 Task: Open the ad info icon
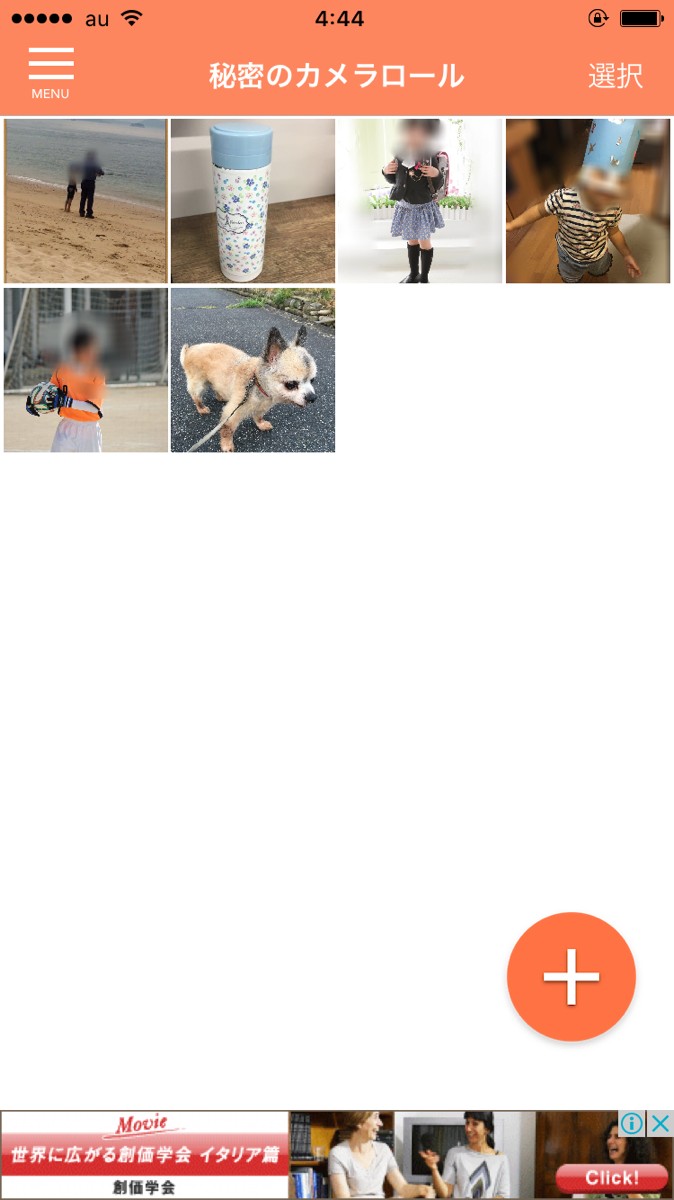[x=632, y=1123]
